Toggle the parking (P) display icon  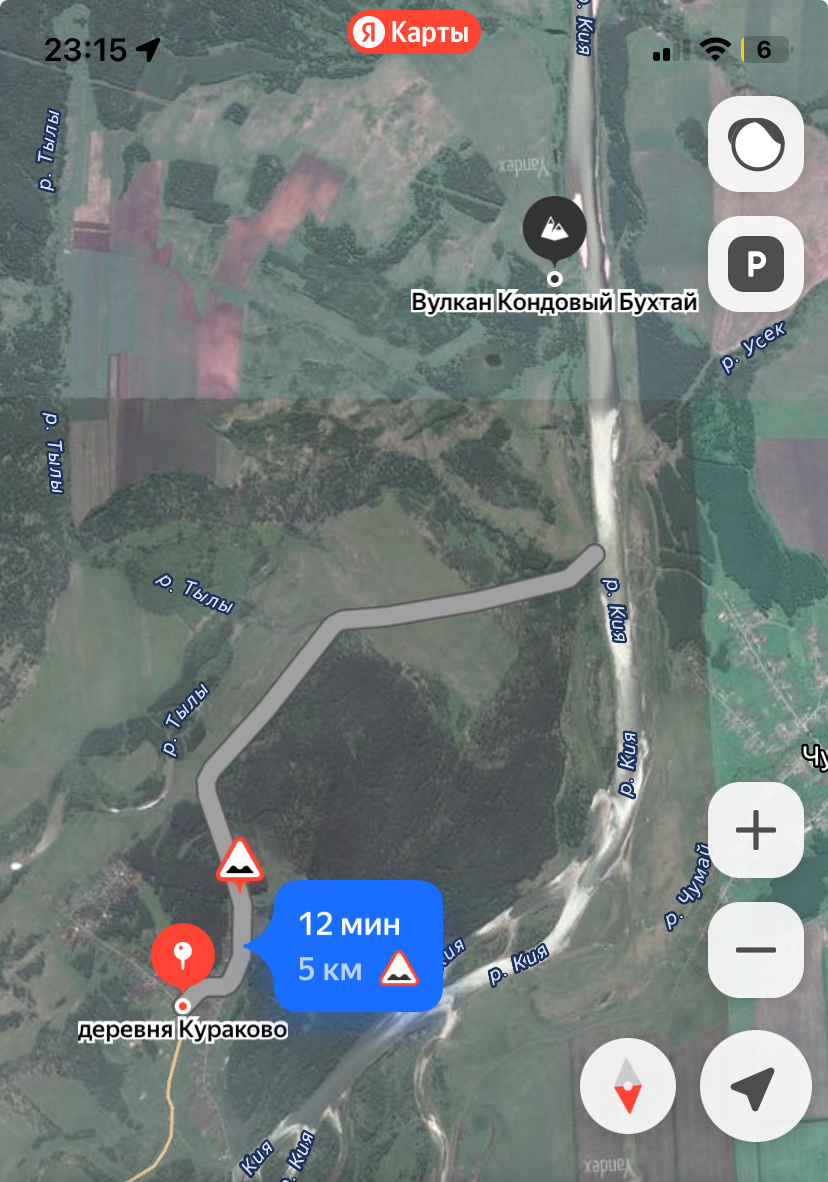point(755,264)
